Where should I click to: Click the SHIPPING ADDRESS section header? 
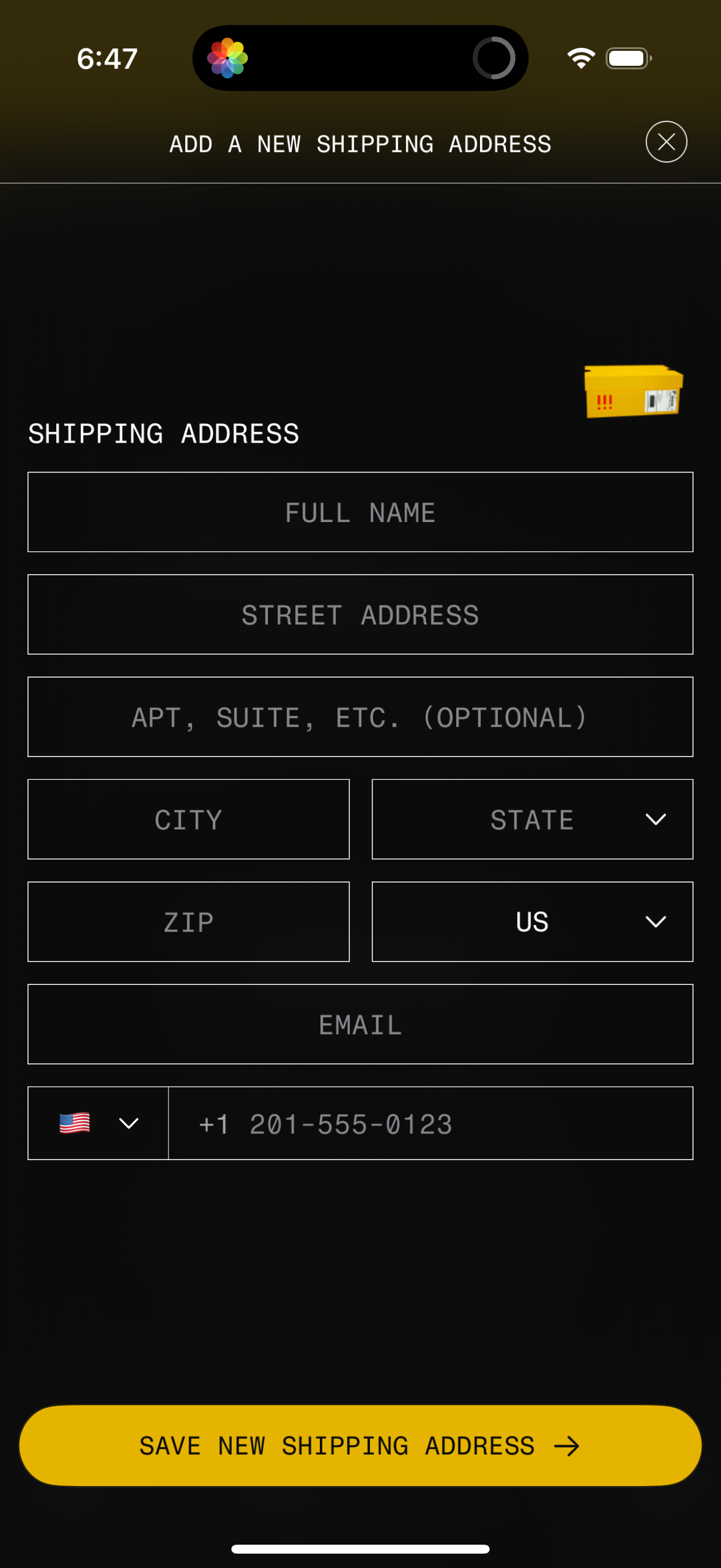click(x=163, y=434)
